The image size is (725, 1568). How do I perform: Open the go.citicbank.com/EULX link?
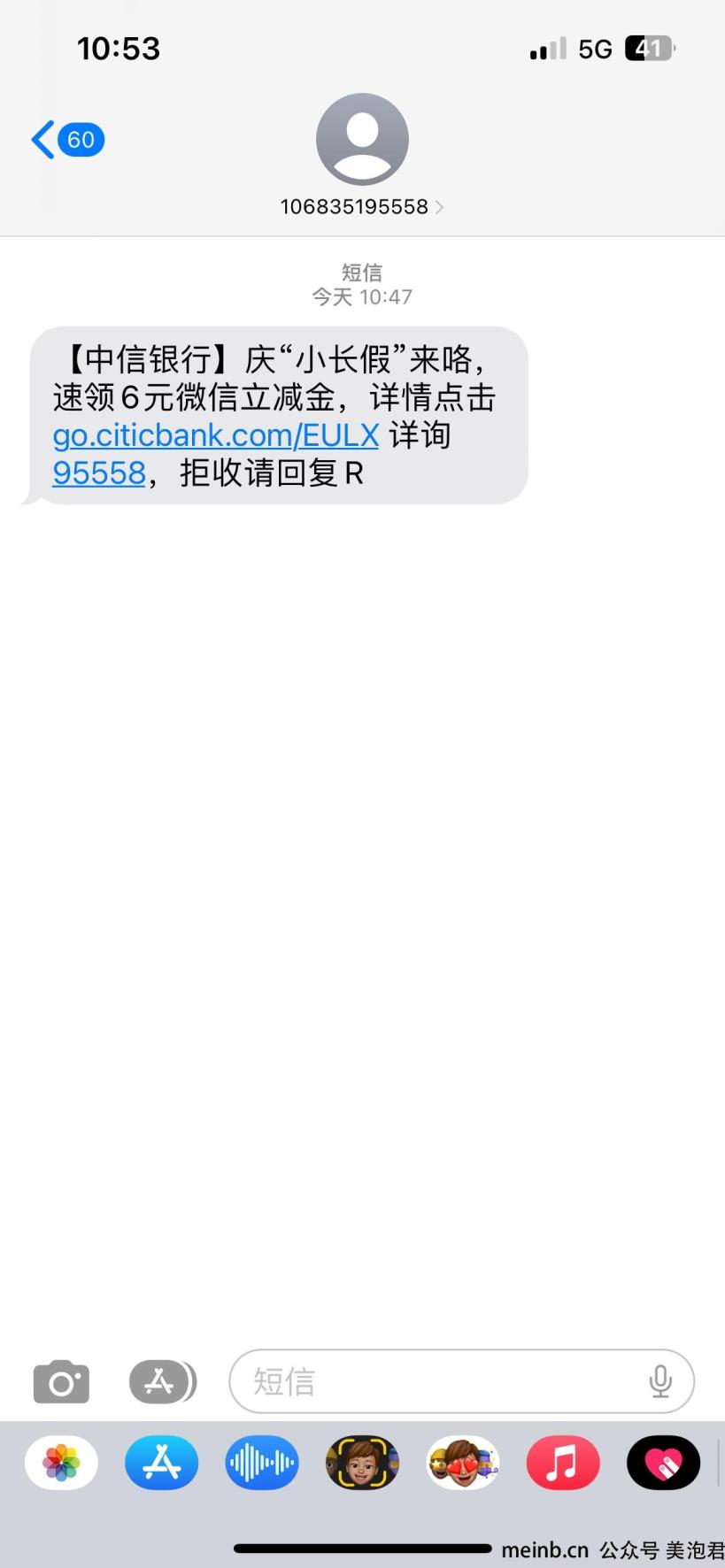point(216,435)
